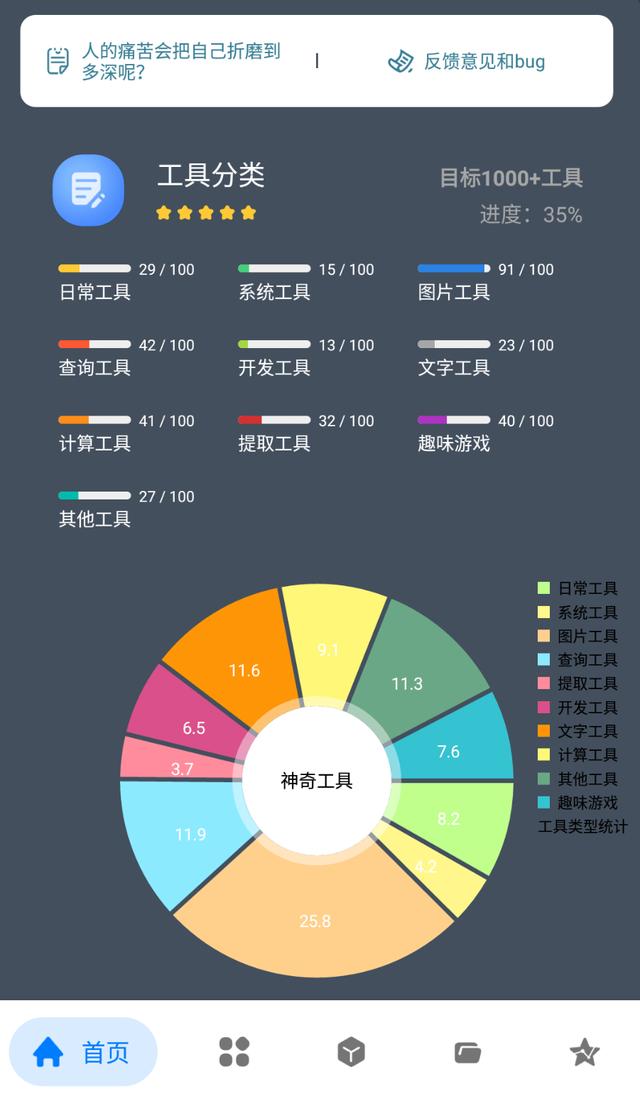Toggle 文字工具 in the chart legend

578,731
